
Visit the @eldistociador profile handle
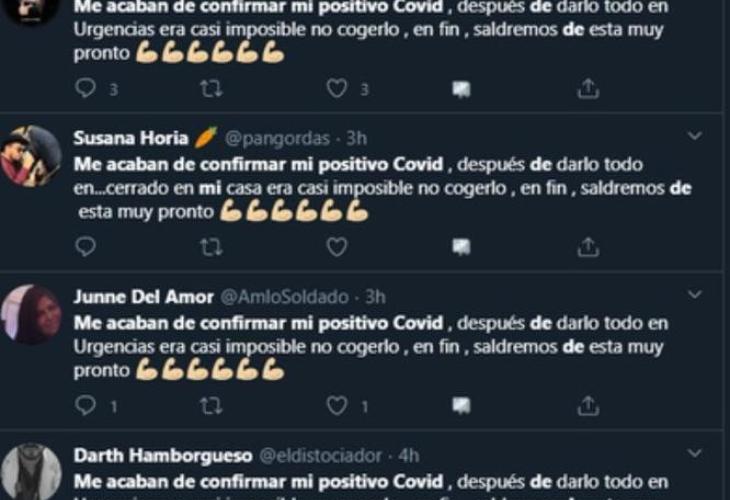(324, 456)
